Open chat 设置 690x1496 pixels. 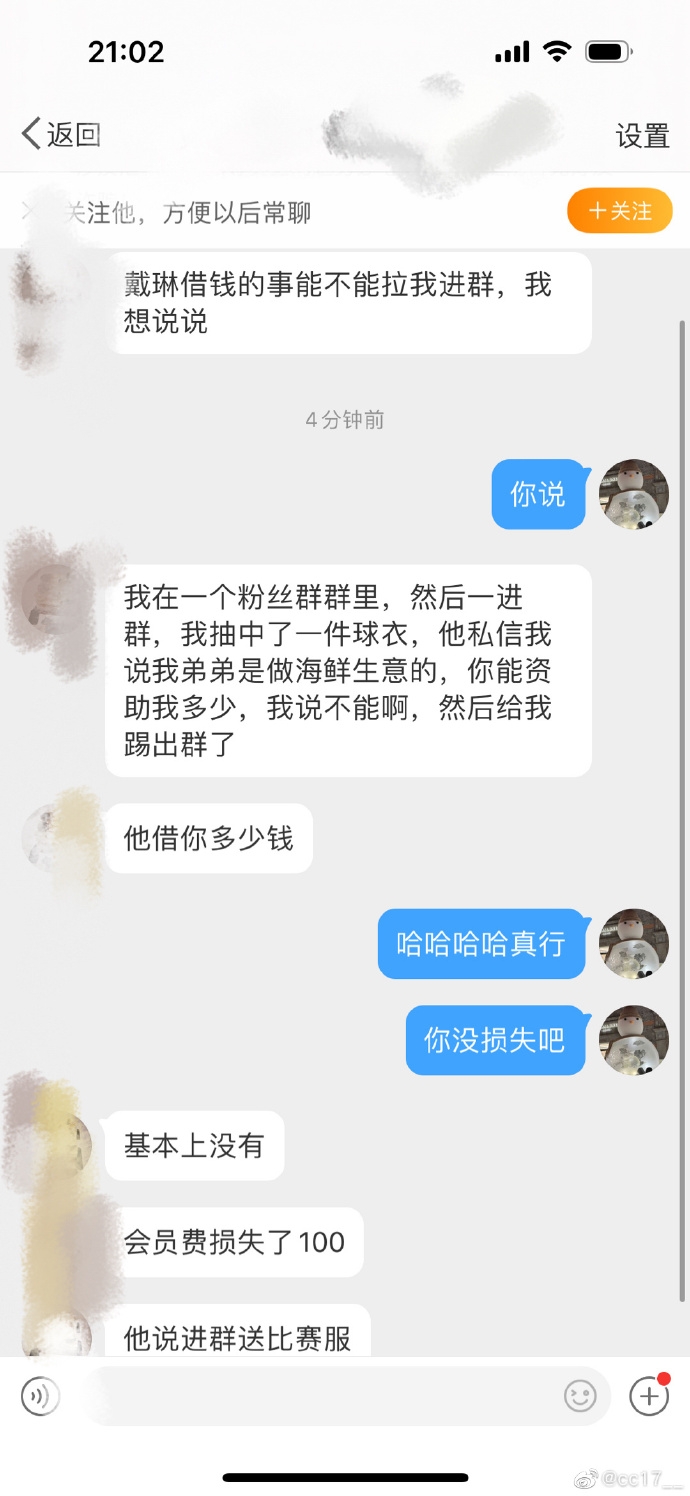tap(642, 136)
